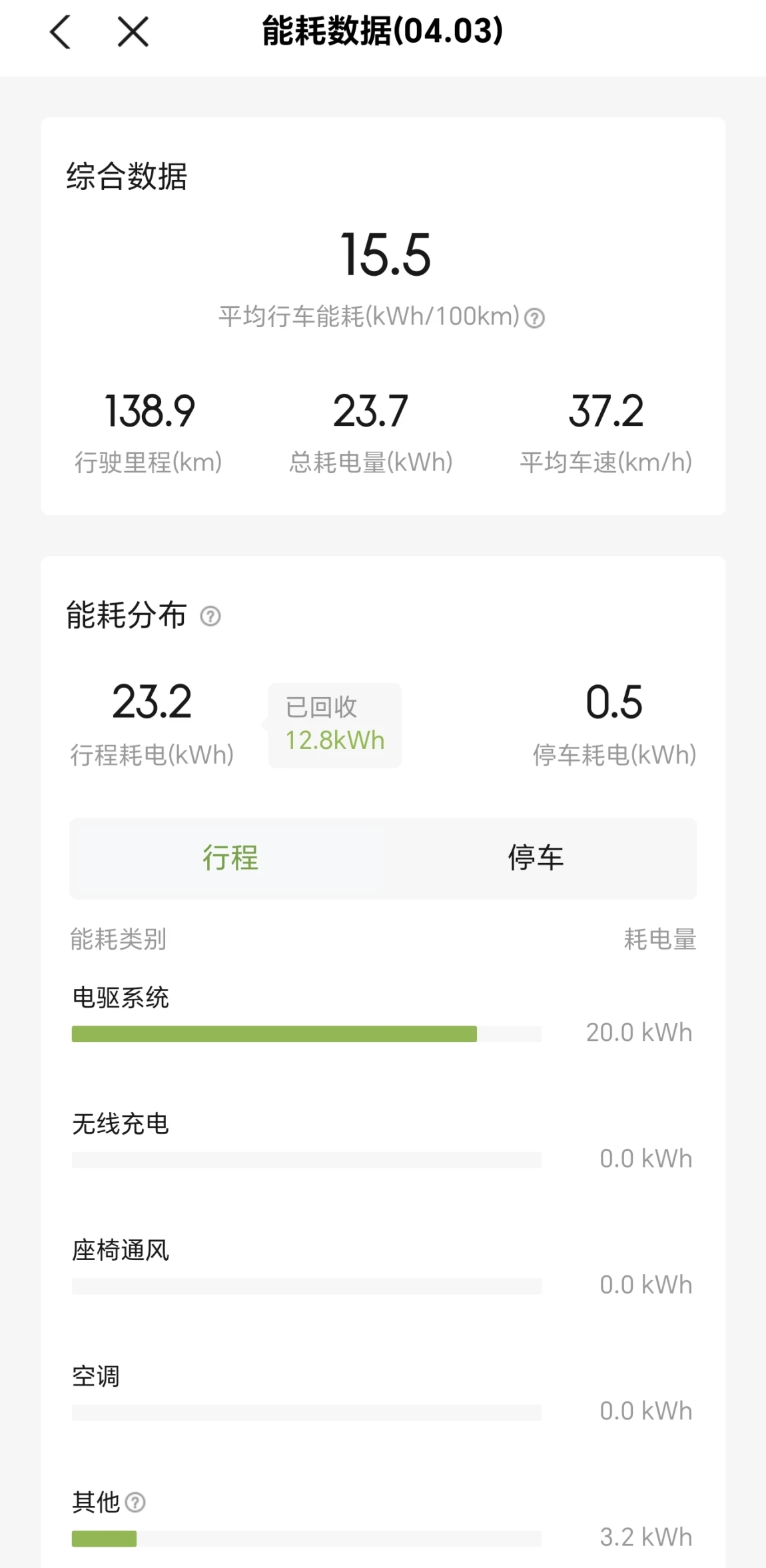Open the help icon beside 其他
The image size is (766, 1568).
click(135, 1503)
